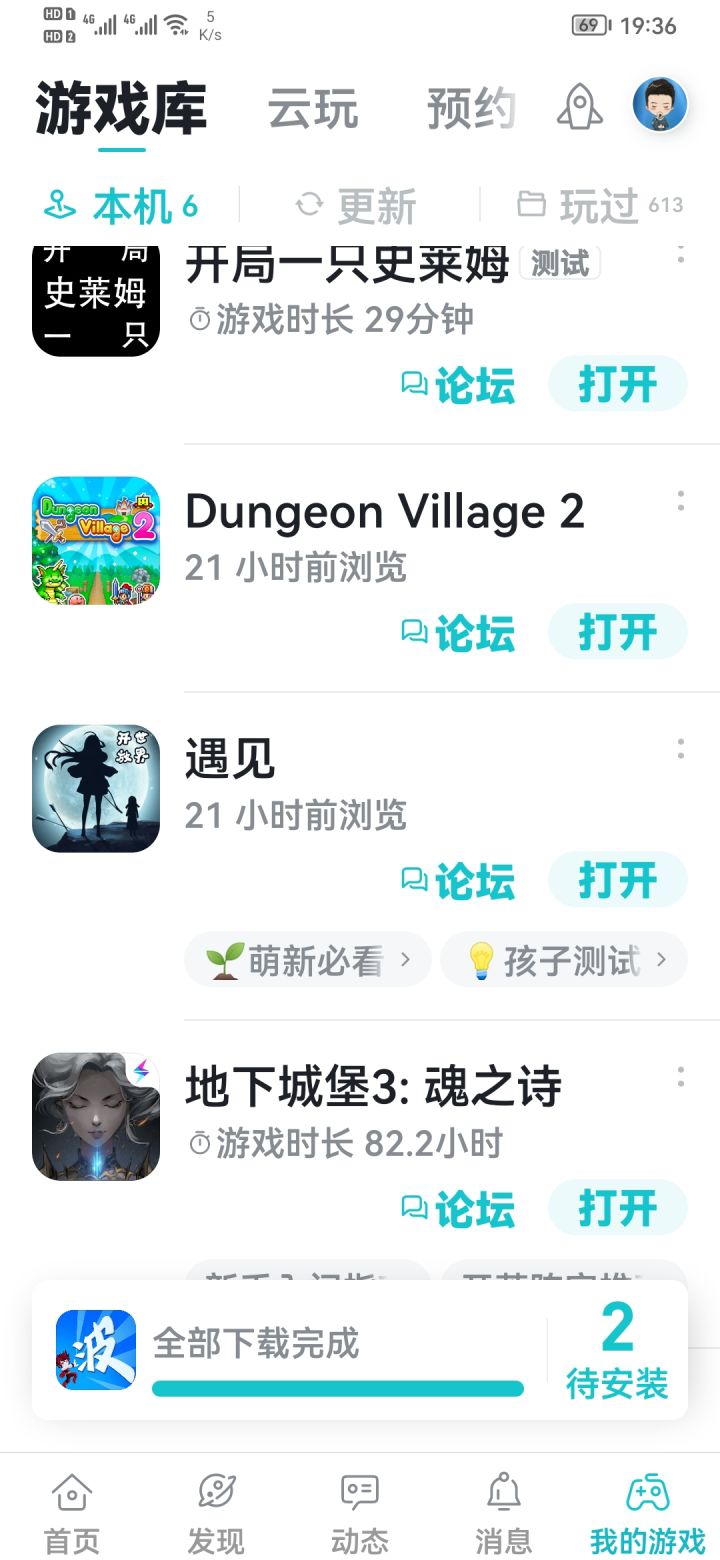Switch to the 云玩 tab

pos(313,109)
